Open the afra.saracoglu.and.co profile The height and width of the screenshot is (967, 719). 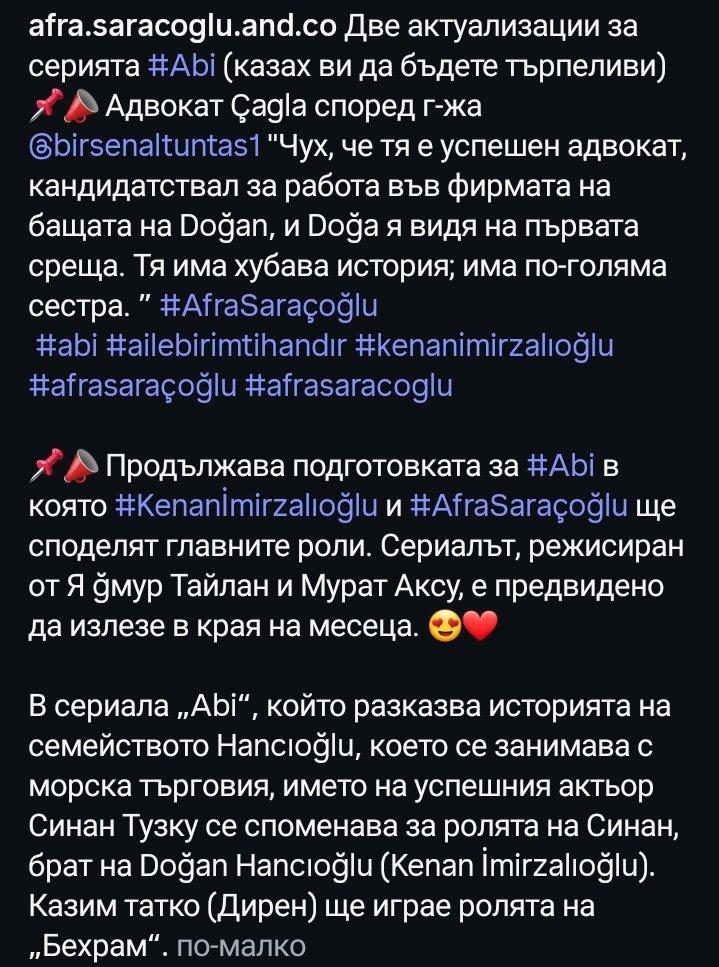[183, 27]
